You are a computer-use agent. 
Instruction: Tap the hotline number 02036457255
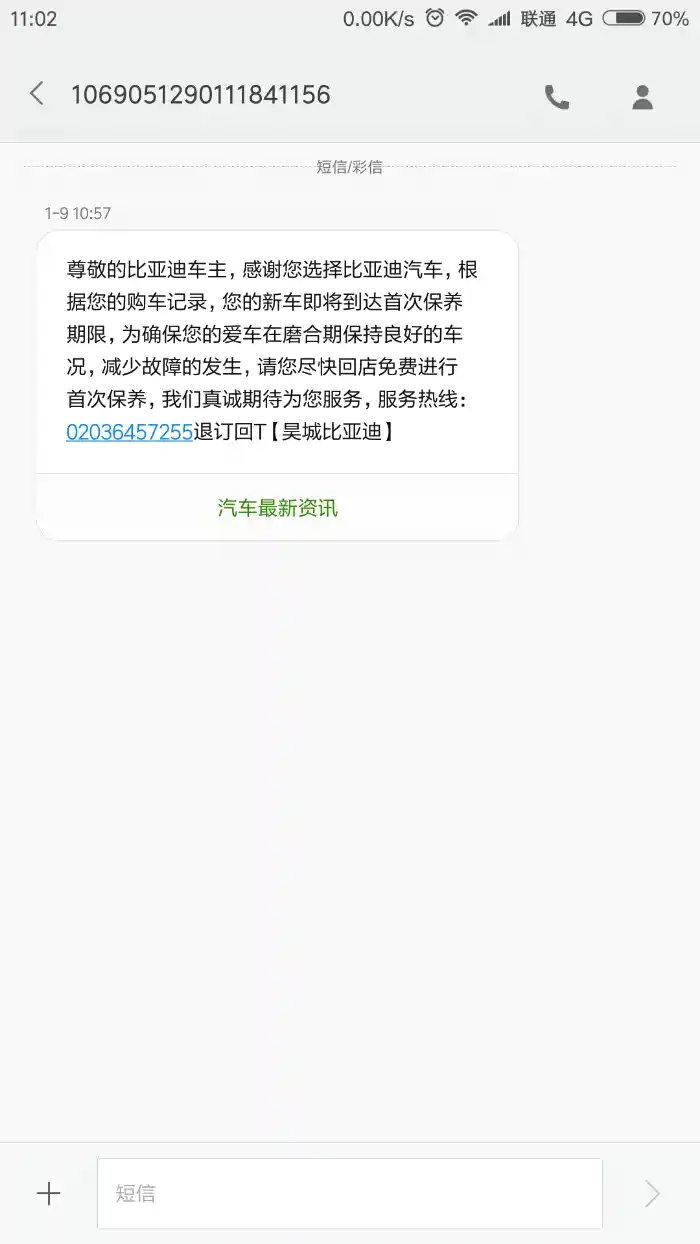tap(129, 432)
